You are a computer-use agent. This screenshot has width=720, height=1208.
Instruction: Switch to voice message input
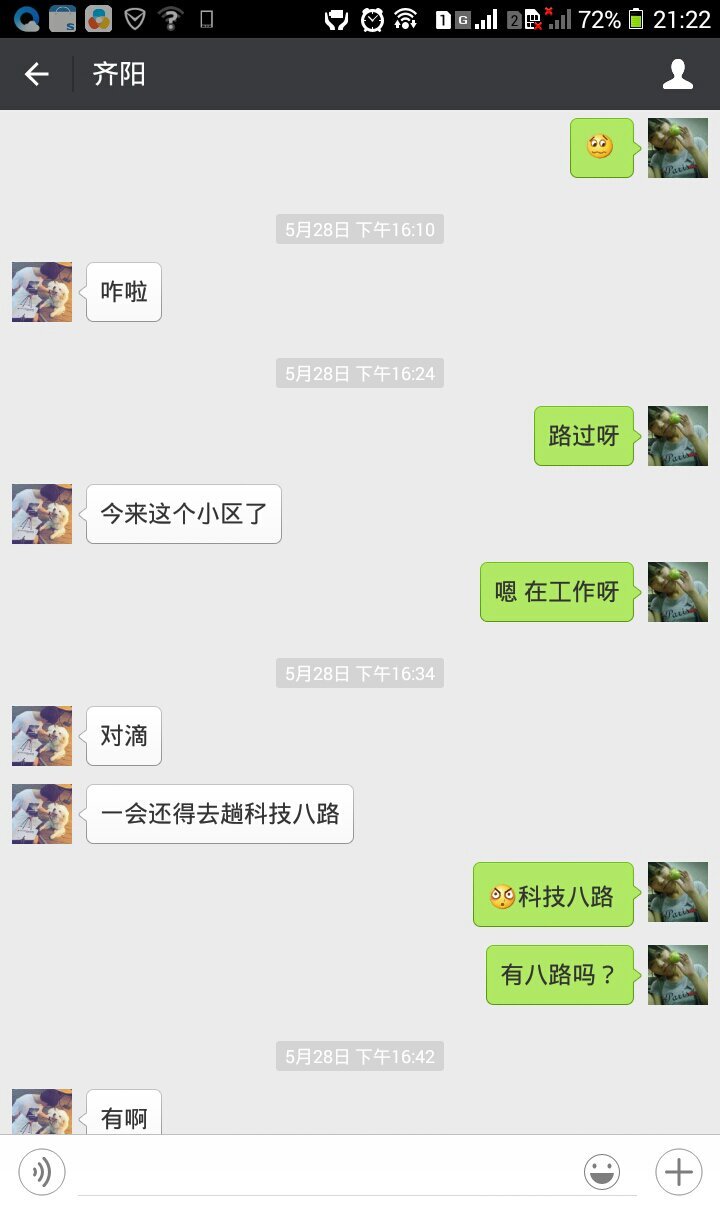pyautogui.click(x=42, y=1172)
